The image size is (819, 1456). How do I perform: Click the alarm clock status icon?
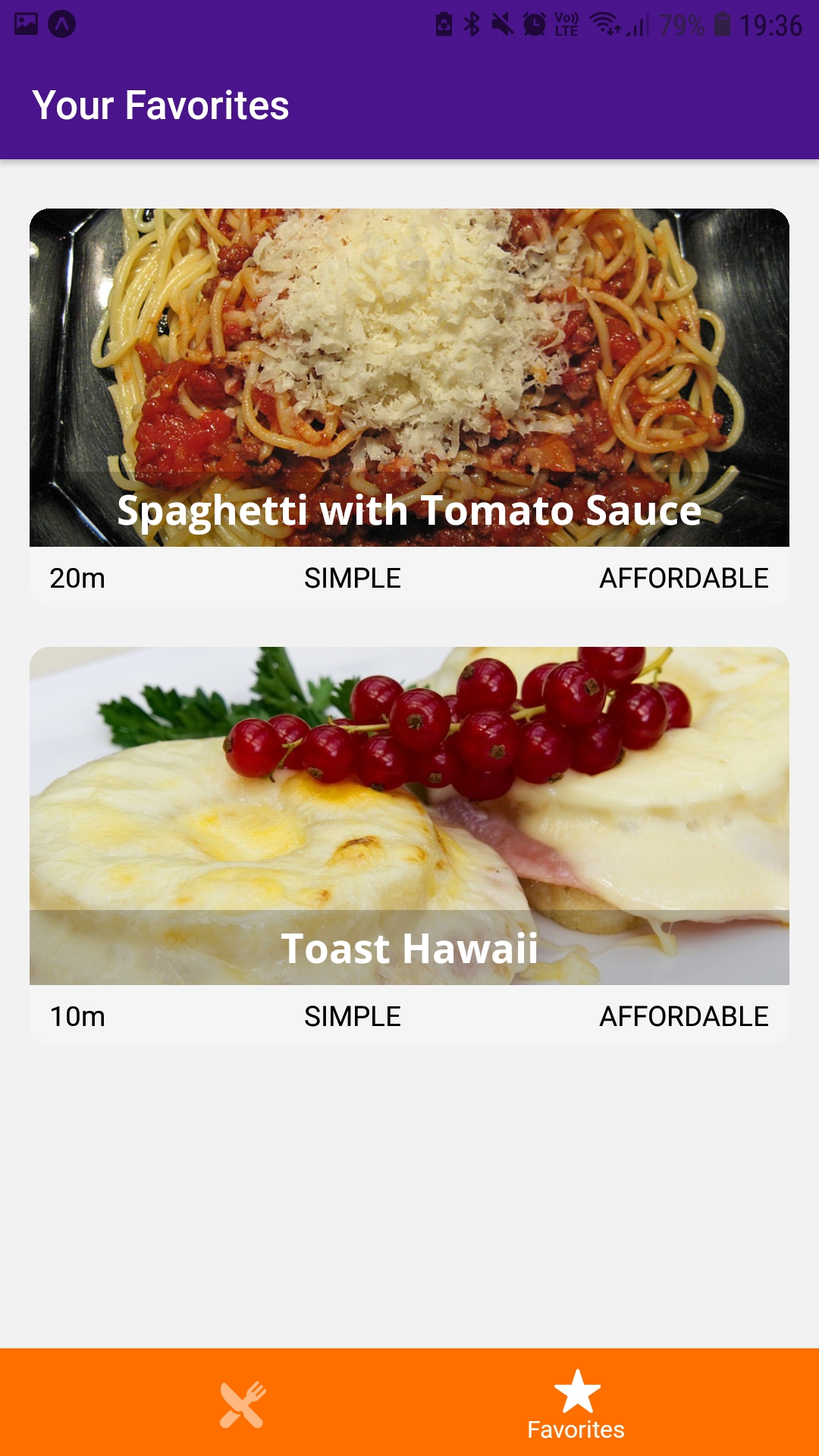[x=535, y=24]
